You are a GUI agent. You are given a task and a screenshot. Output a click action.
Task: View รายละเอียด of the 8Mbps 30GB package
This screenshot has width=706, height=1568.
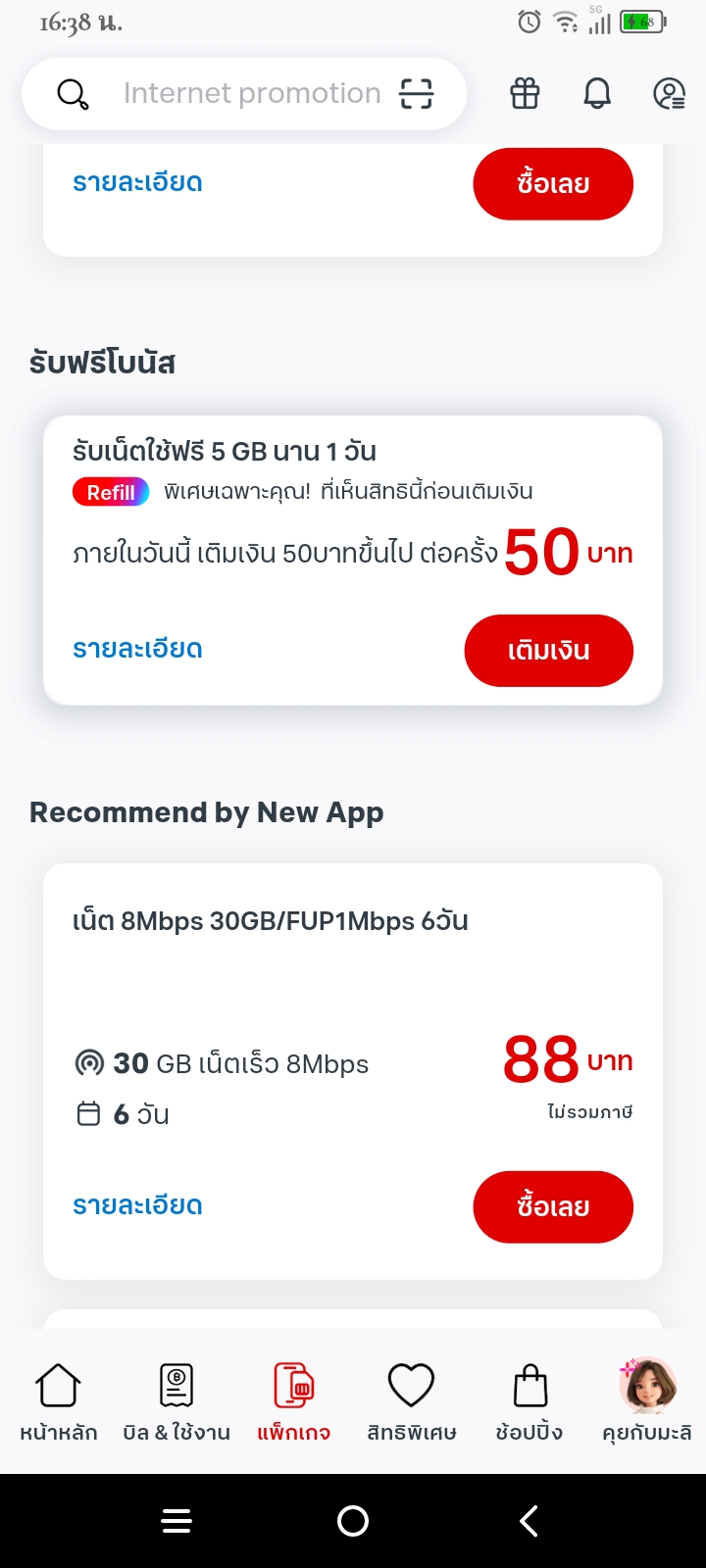click(x=138, y=1205)
